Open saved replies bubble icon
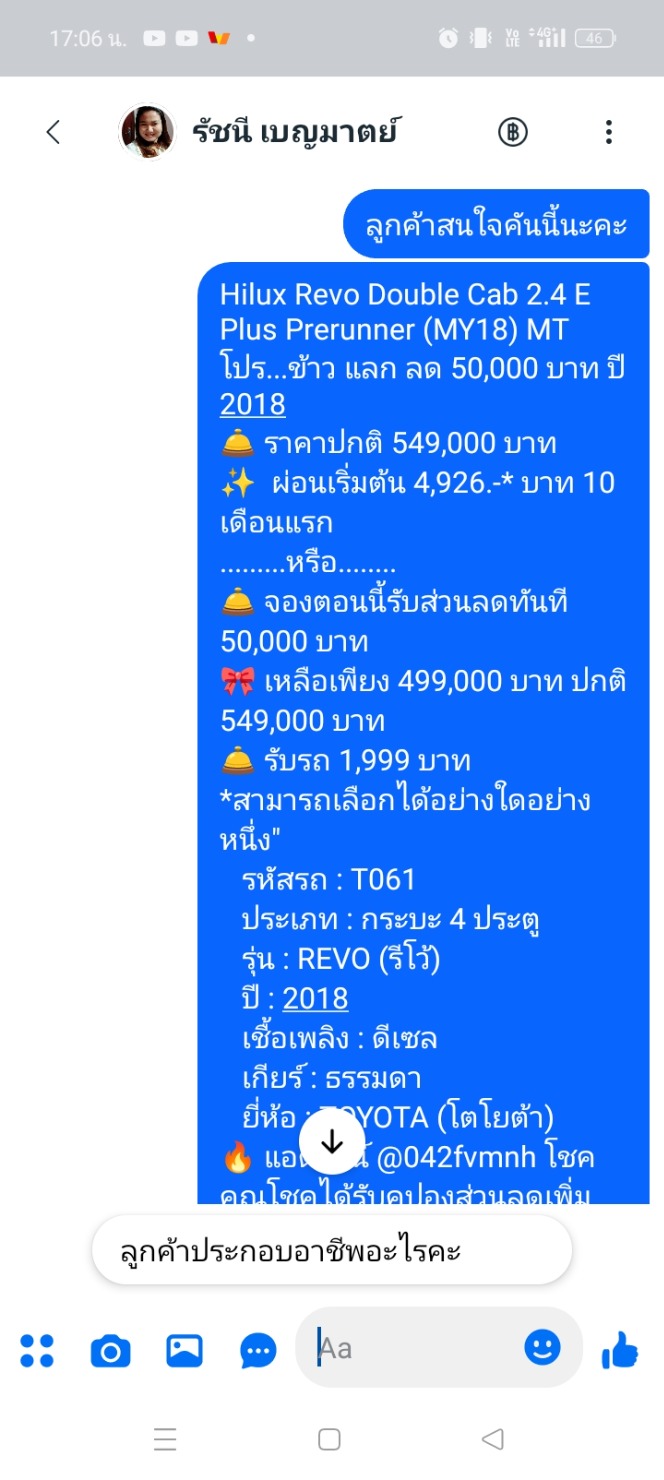Viewport: 664px width, 1480px height. point(258,1350)
